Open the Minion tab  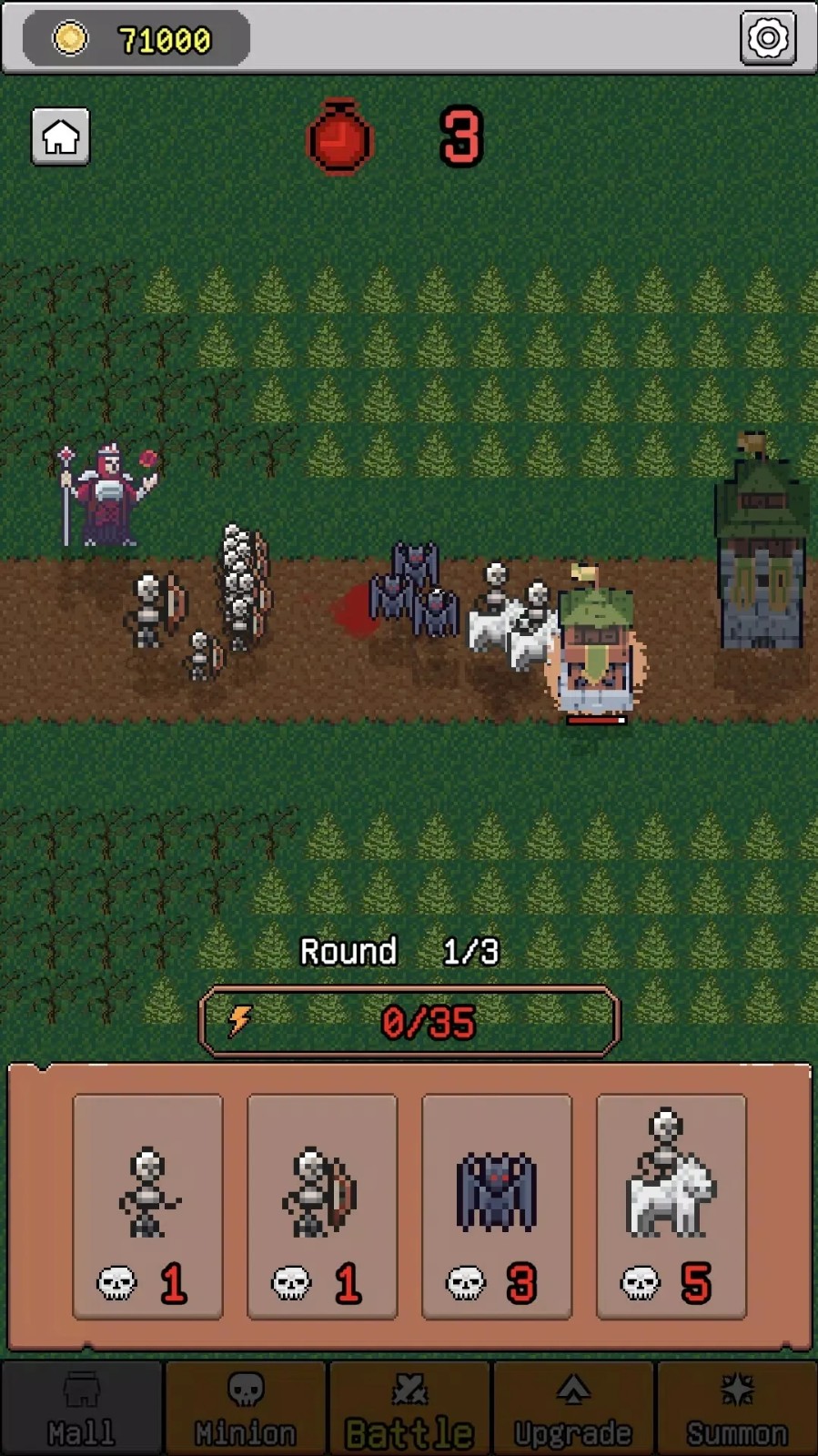point(246,1409)
